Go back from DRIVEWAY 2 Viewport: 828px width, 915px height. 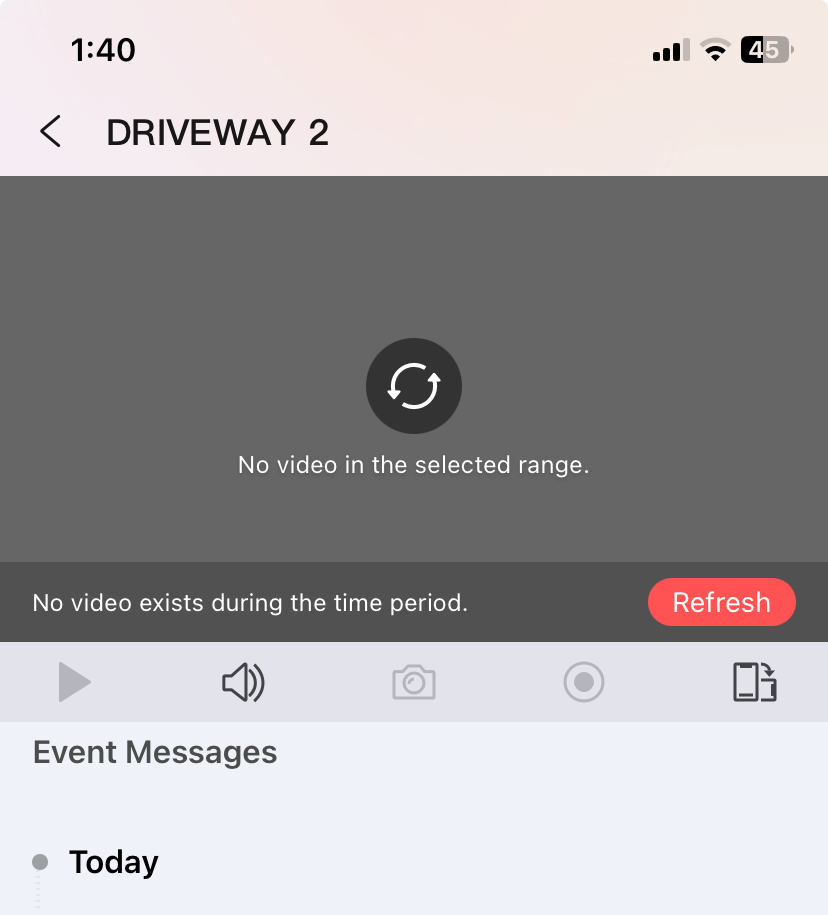point(50,132)
